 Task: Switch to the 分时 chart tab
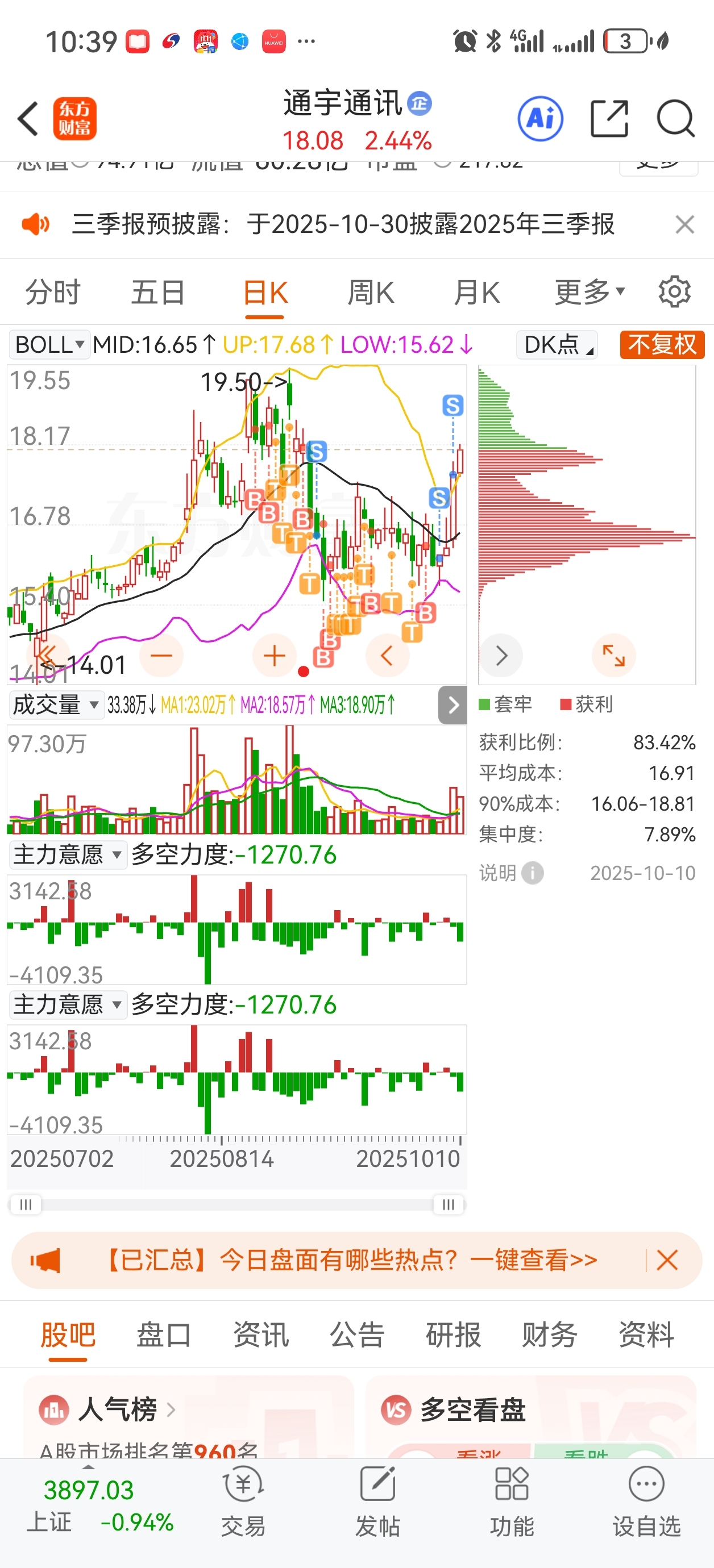click(52, 293)
